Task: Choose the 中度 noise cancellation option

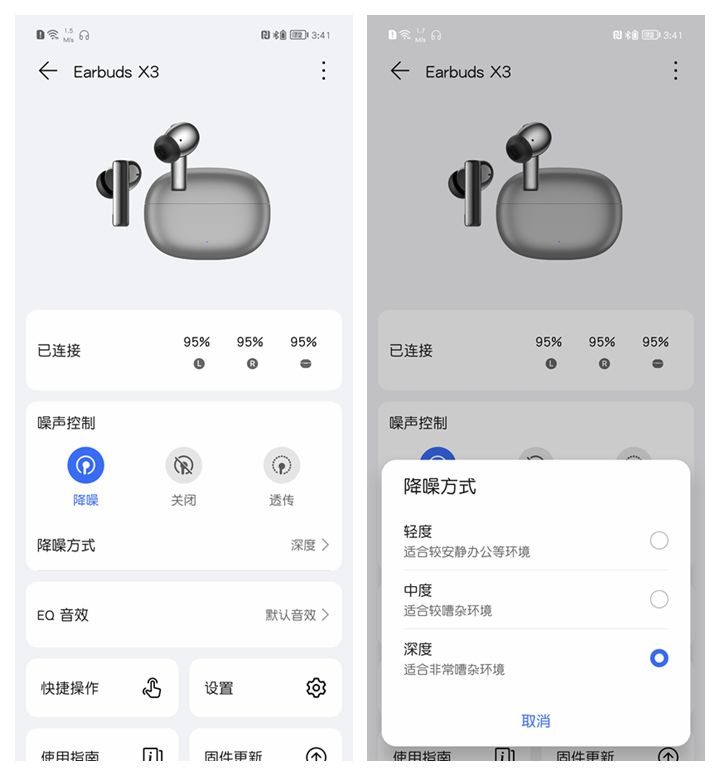Action: [660, 599]
